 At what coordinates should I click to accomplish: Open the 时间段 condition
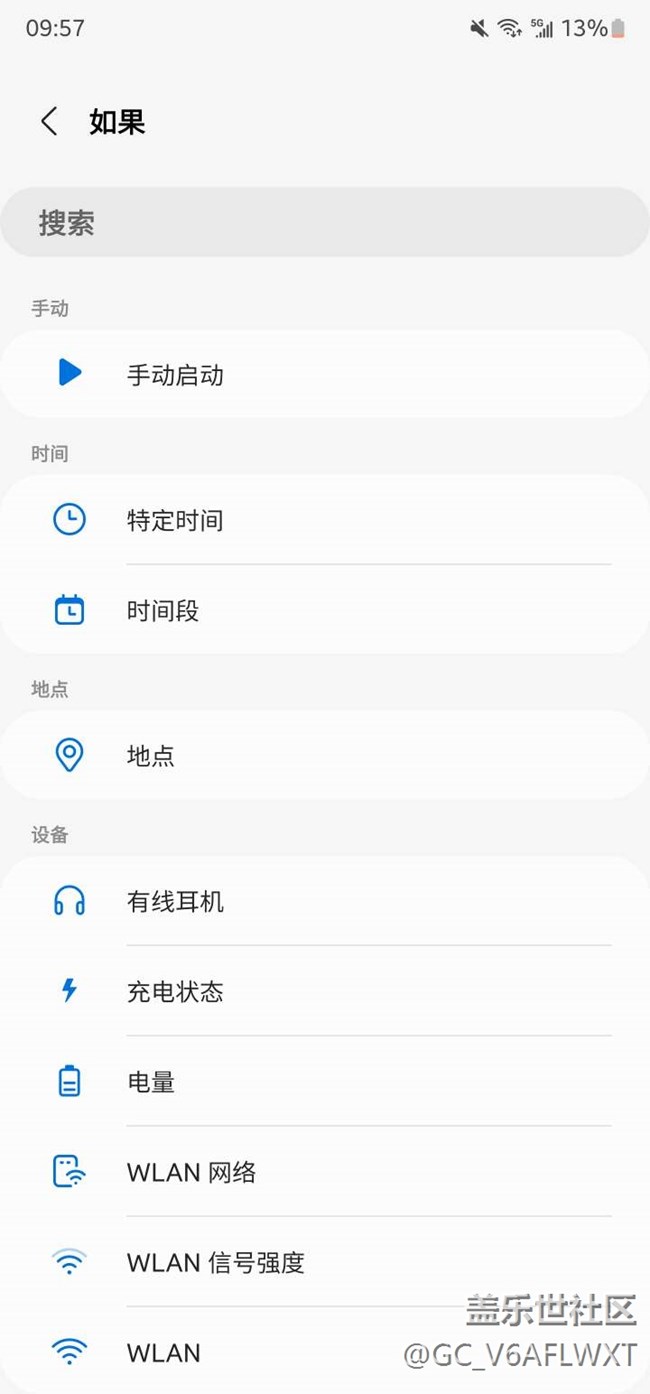tap(325, 610)
